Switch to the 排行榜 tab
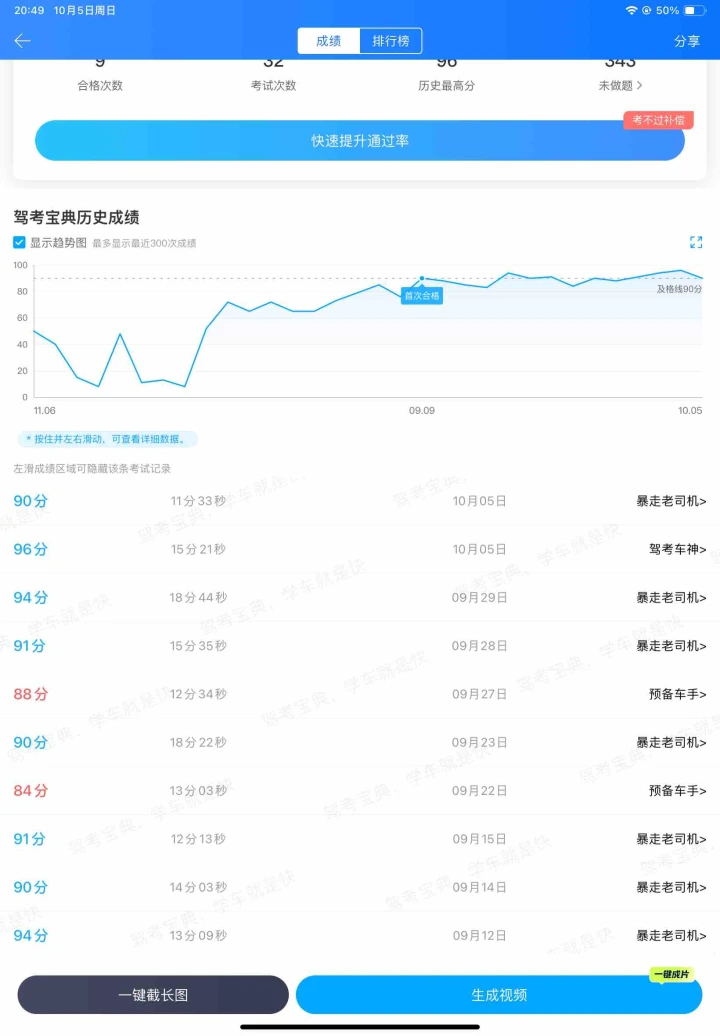 tap(391, 41)
